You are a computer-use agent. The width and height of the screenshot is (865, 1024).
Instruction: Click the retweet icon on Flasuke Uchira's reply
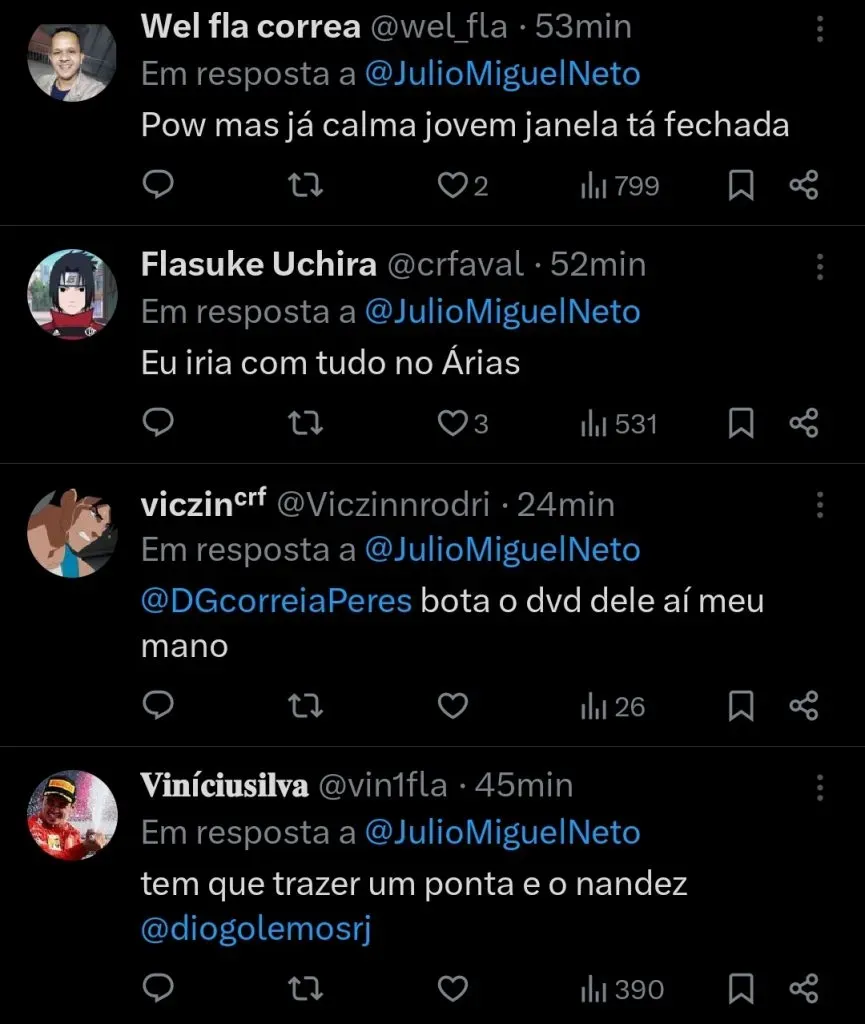click(305, 423)
